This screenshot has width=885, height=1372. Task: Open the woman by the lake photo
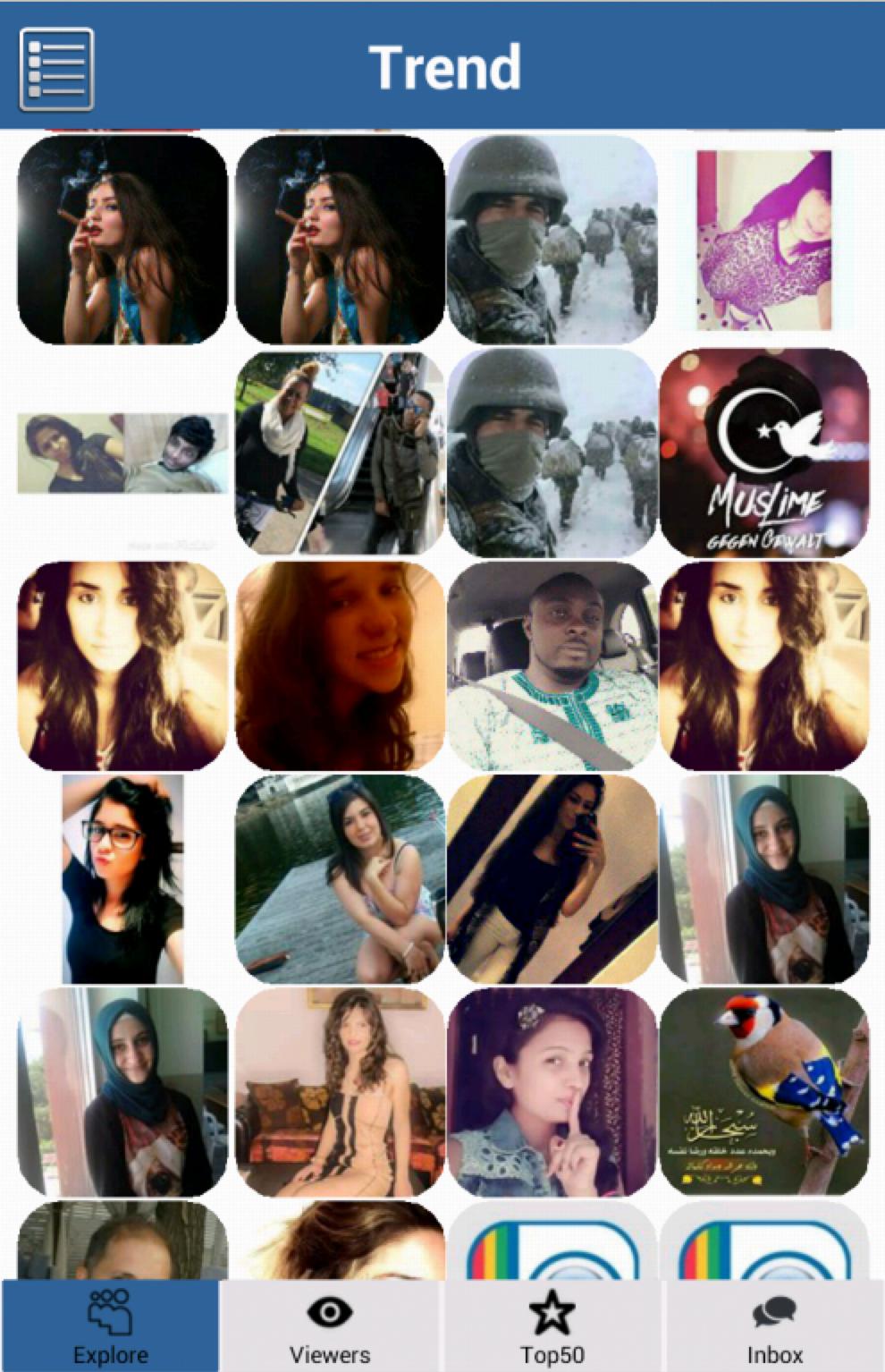(x=340, y=879)
